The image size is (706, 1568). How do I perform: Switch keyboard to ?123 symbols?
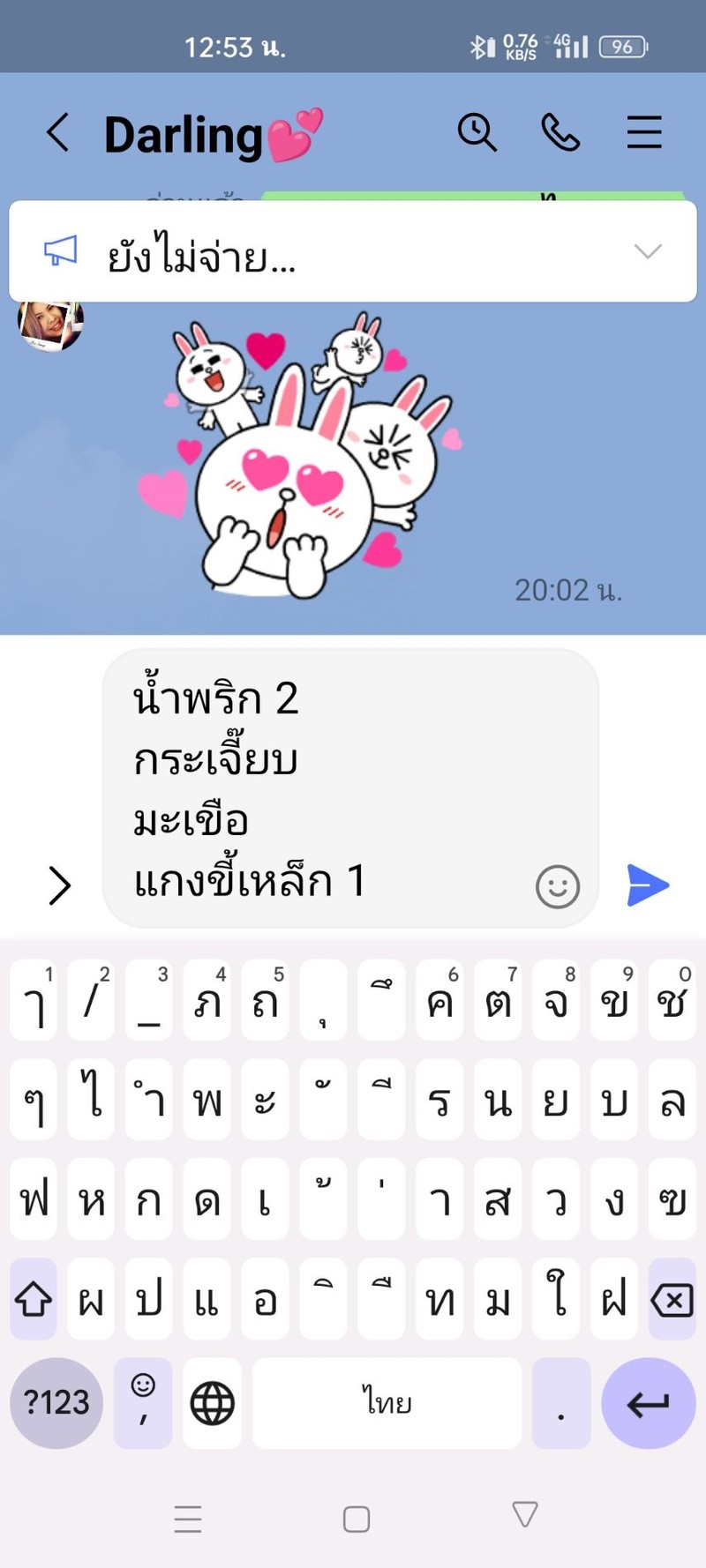tap(56, 1402)
